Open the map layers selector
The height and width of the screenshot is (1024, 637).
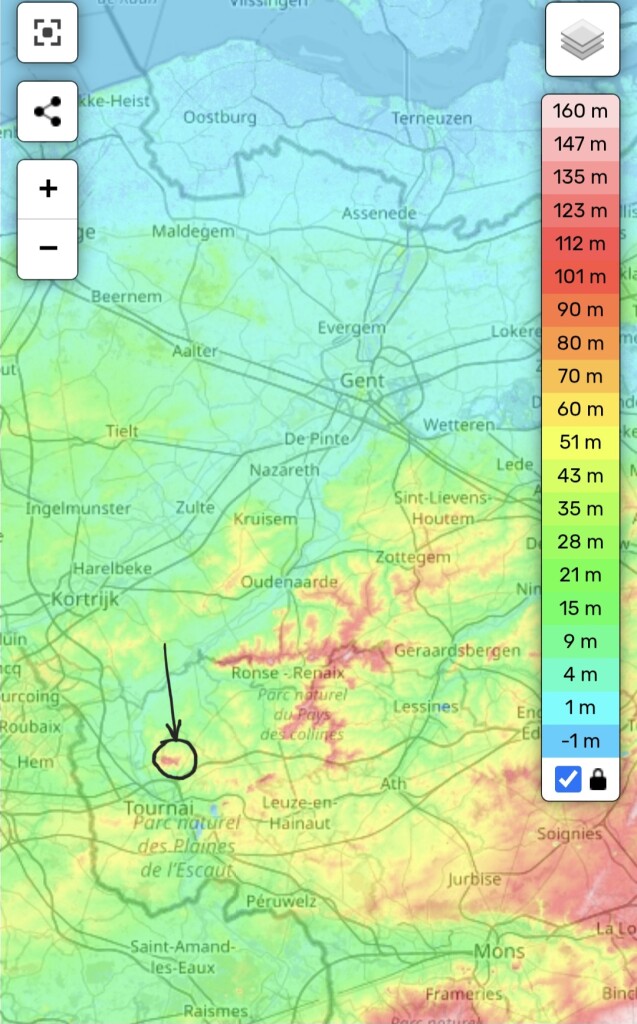[x=582, y=40]
